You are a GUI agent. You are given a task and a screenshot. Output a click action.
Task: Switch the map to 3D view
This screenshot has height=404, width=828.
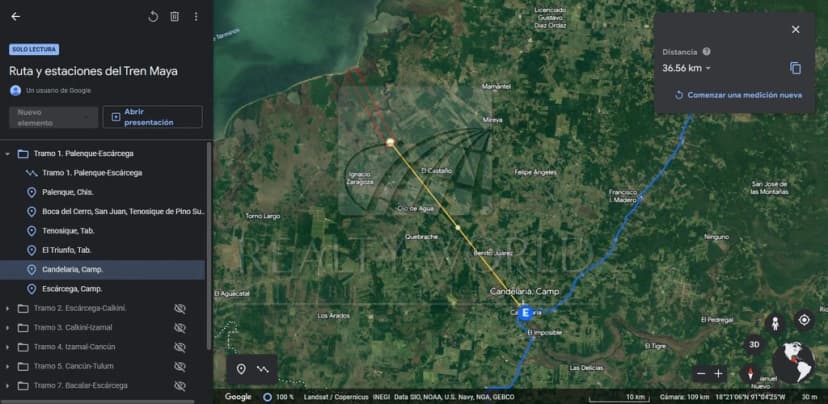tap(755, 345)
